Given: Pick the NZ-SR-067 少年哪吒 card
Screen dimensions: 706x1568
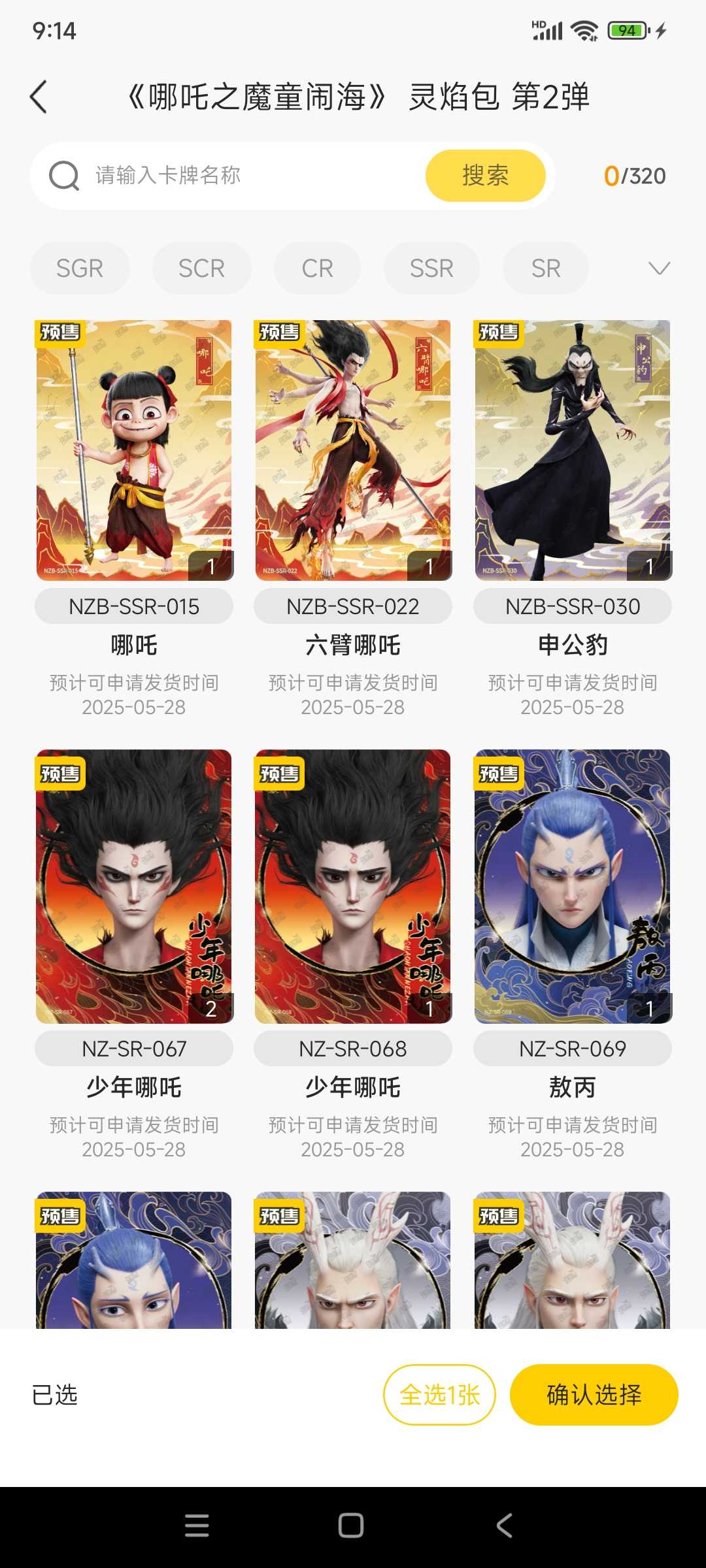Looking at the screenshot, I should point(134,886).
